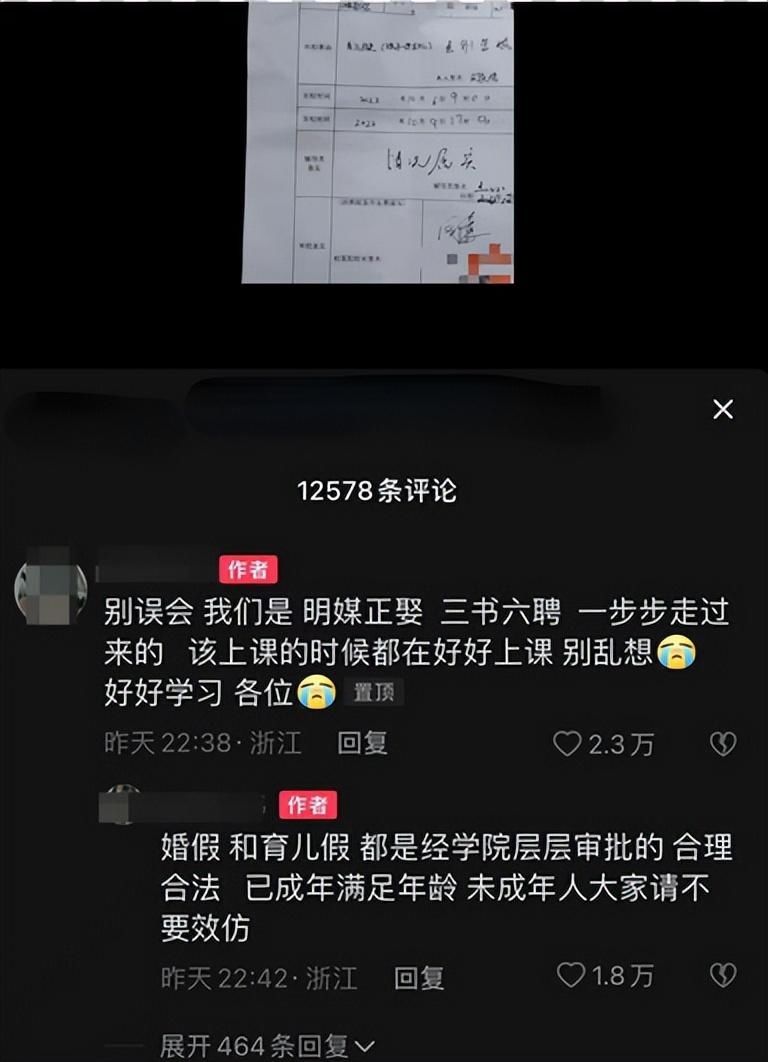Dislike the 22:42 author reply
768x1062 pixels.
[722, 975]
